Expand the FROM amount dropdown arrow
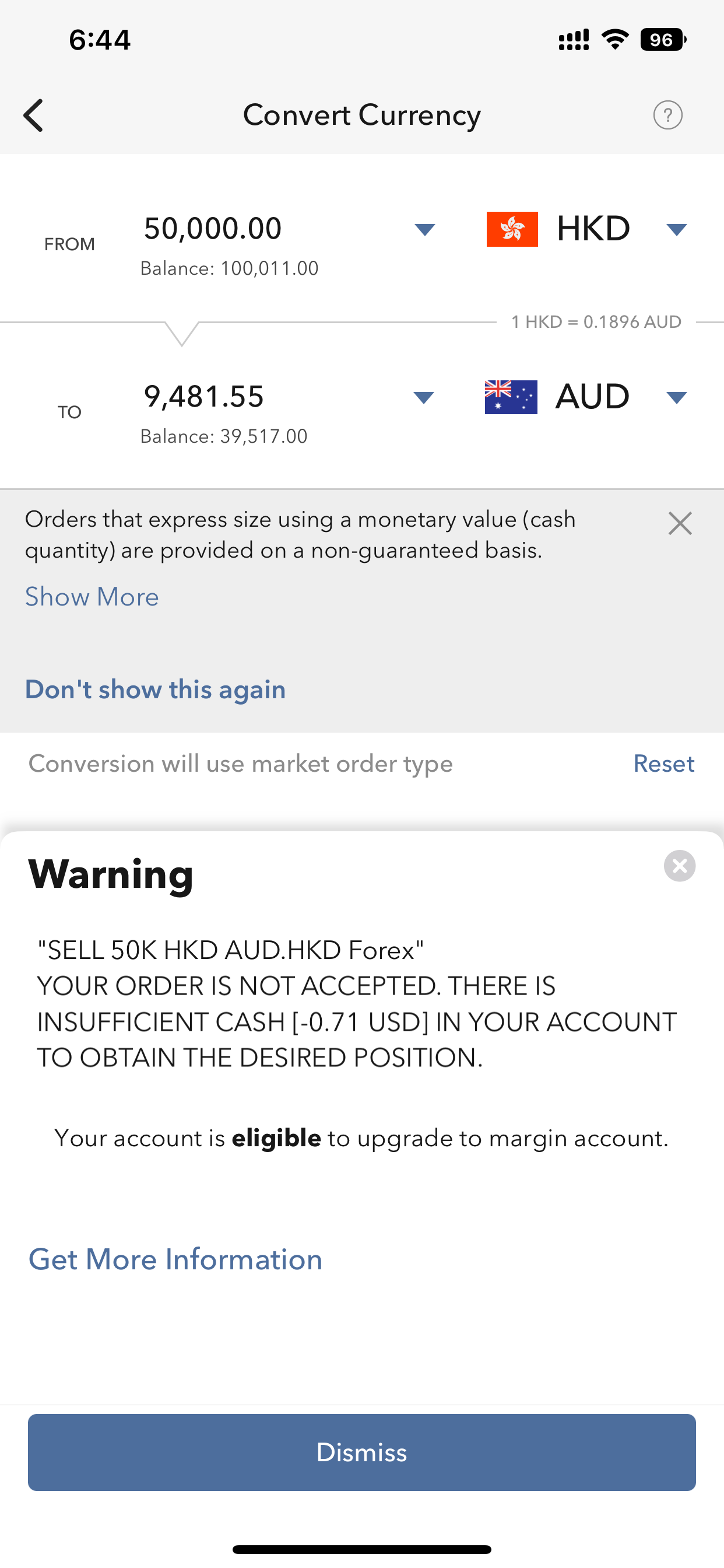 pyautogui.click(x=424, y=229)
